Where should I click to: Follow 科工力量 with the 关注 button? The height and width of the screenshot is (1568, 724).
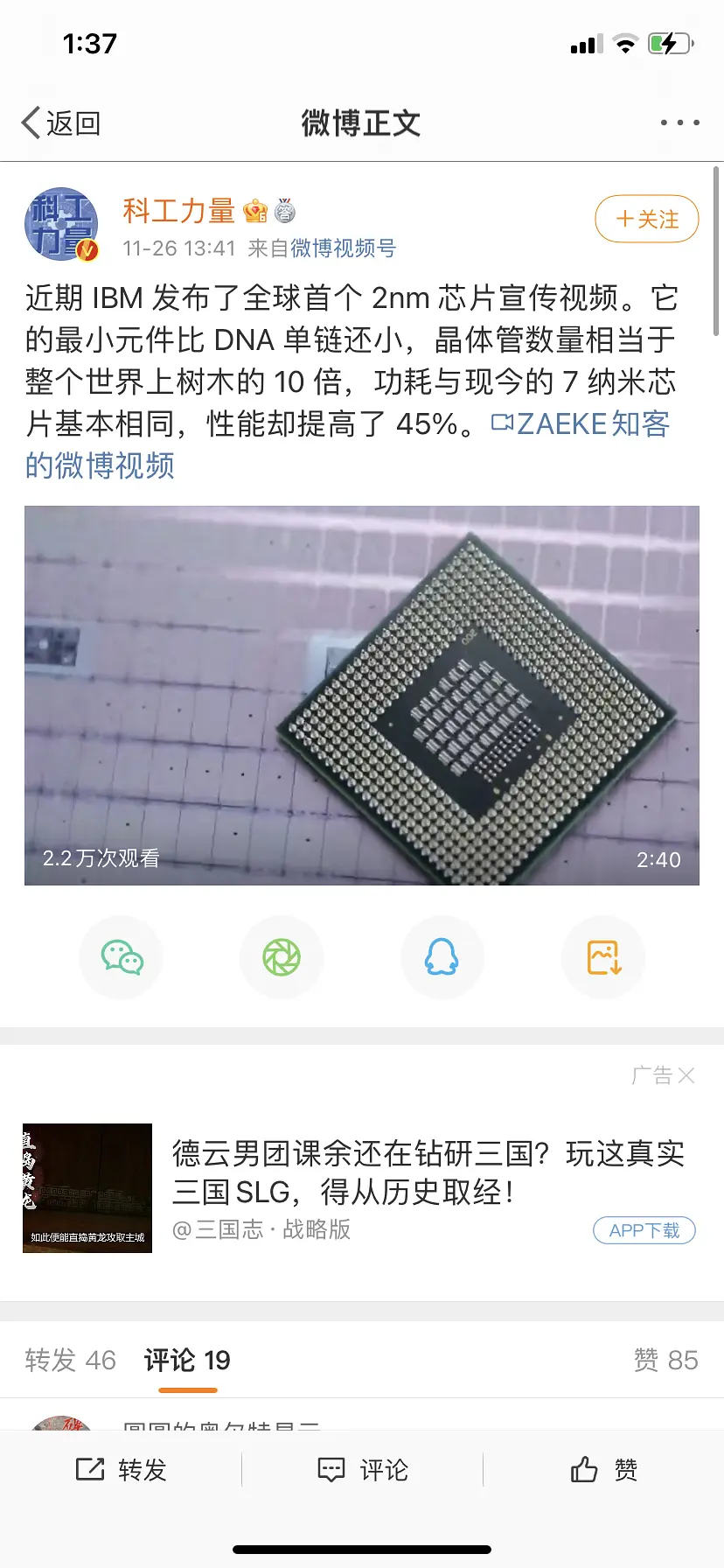click(646, 219)
